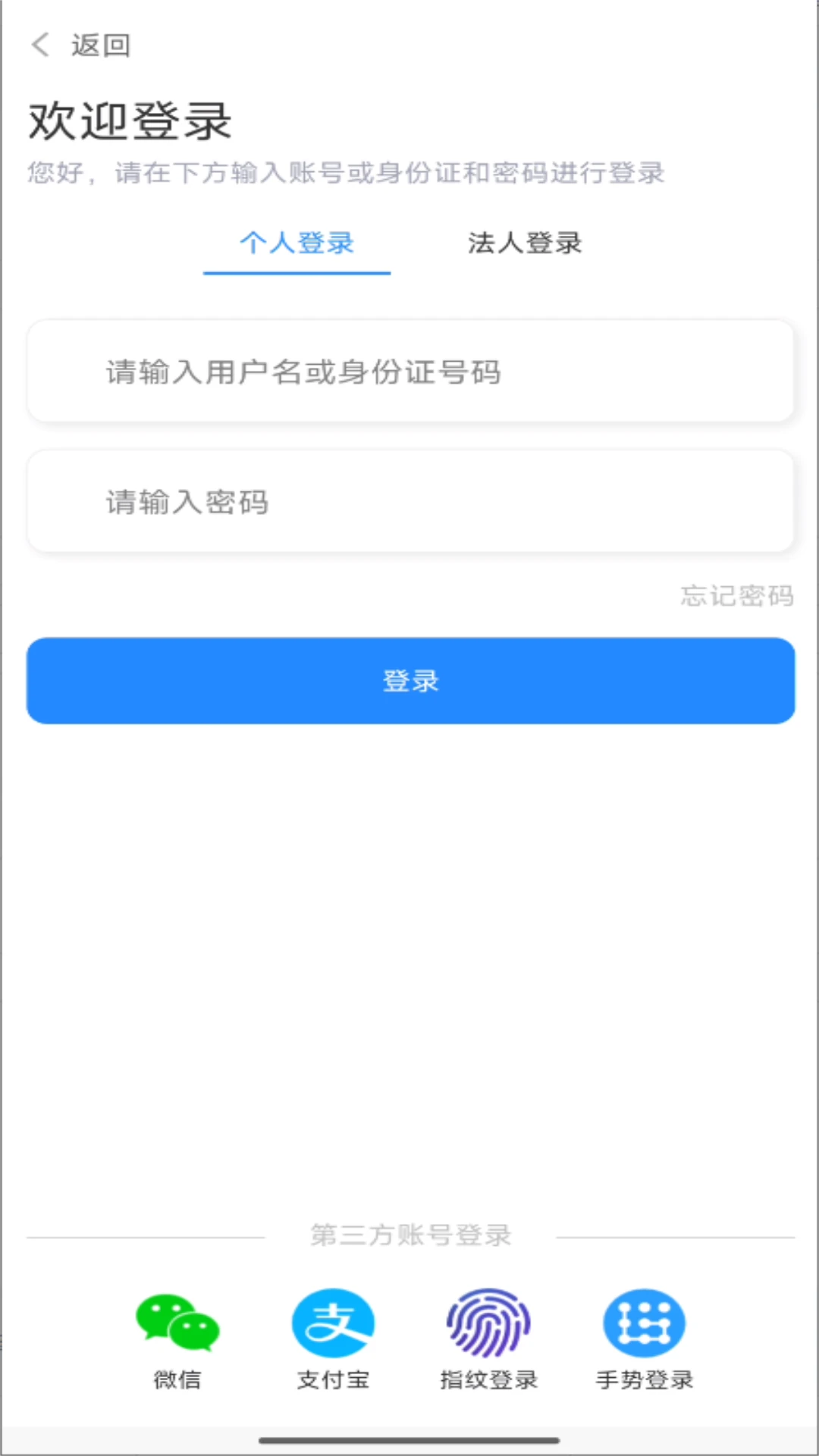Viewport: 819px width, 1456px height.
Task: Click the back chevron arrow at top left
Action: (40, 45)
